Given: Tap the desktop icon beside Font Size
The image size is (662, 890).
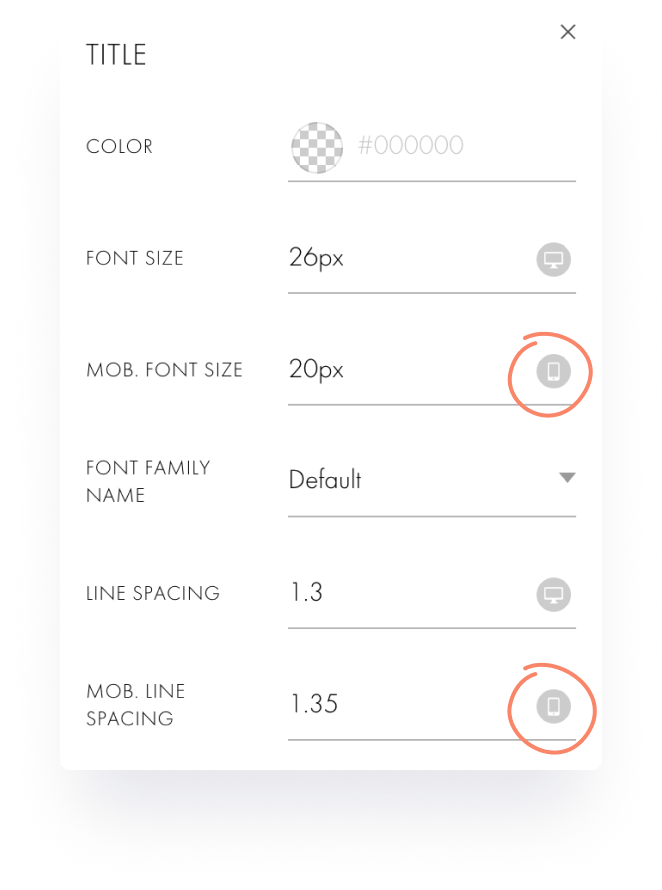Looking at the screenshot, I should (552, 260).
